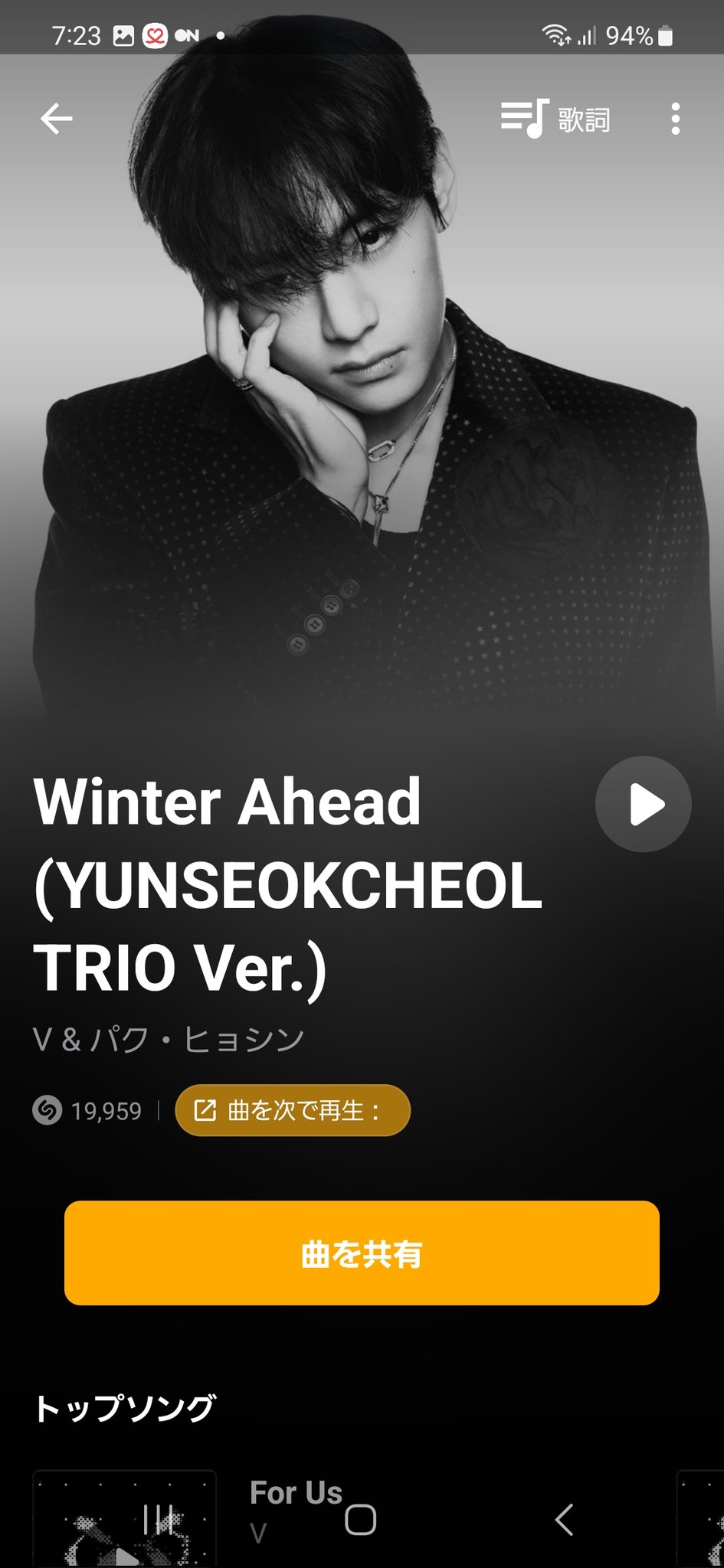Play Winter Ahead preview
Image resolution: width=724 pixels, height=1568 pixels.
[x=644, y=804]
